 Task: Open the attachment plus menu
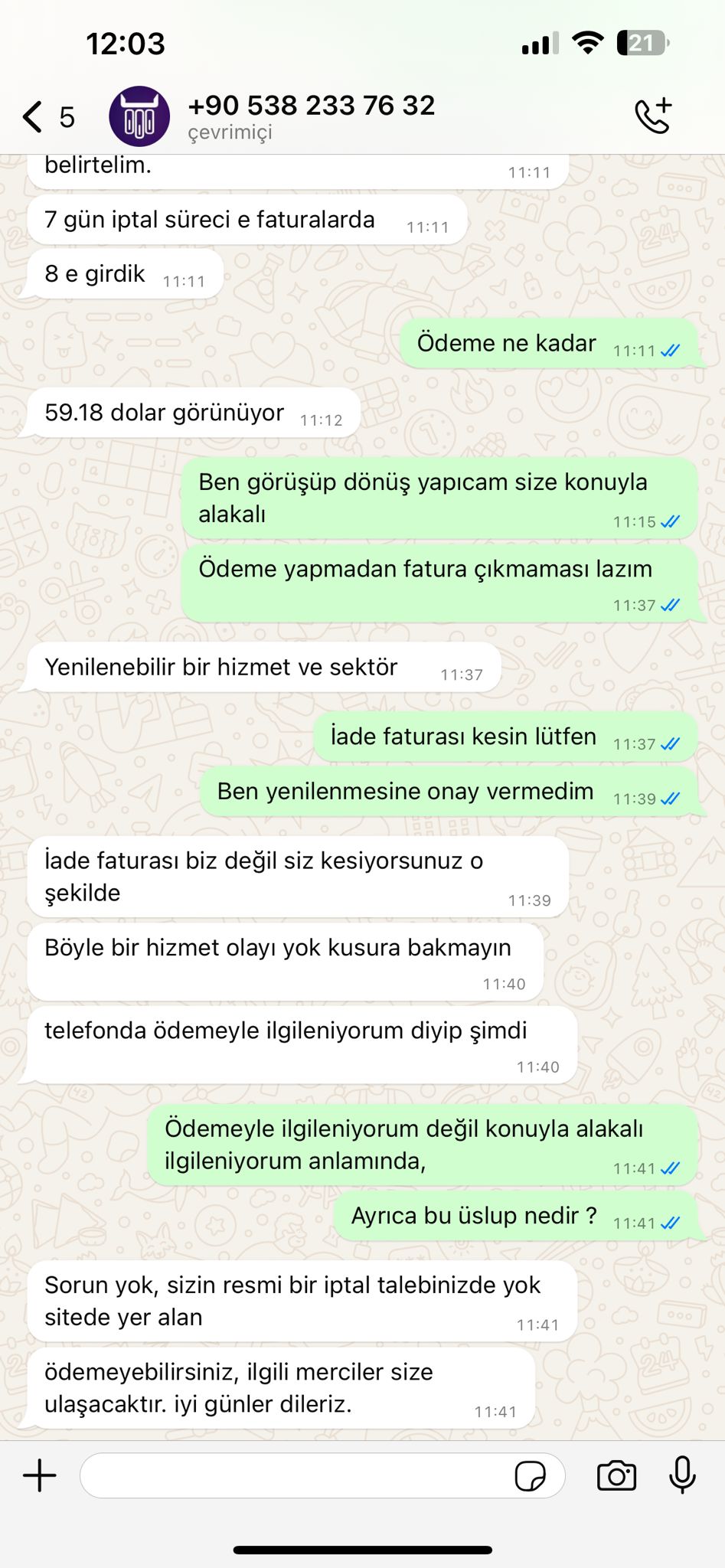click(x=40, y=1475)
